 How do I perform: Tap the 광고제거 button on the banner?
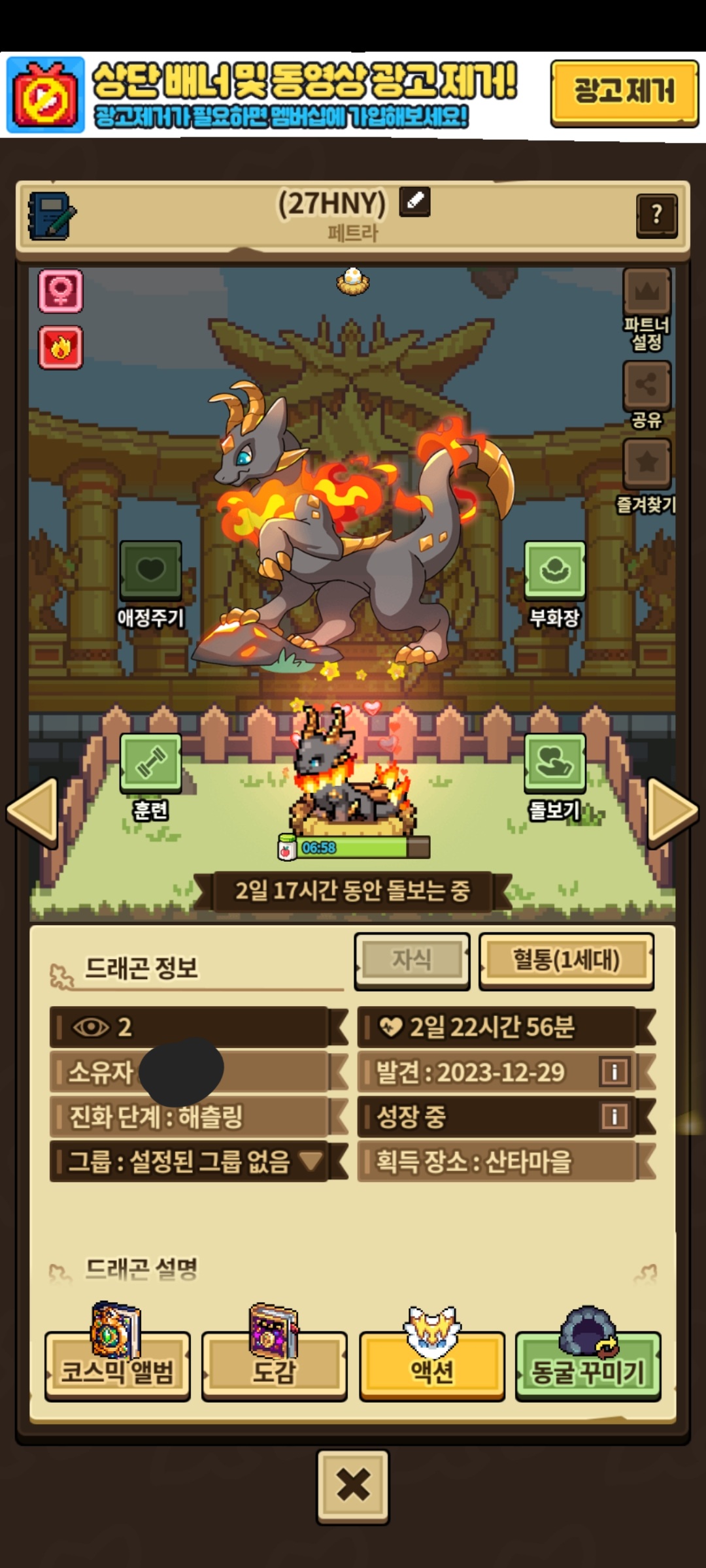click(624, 92)
